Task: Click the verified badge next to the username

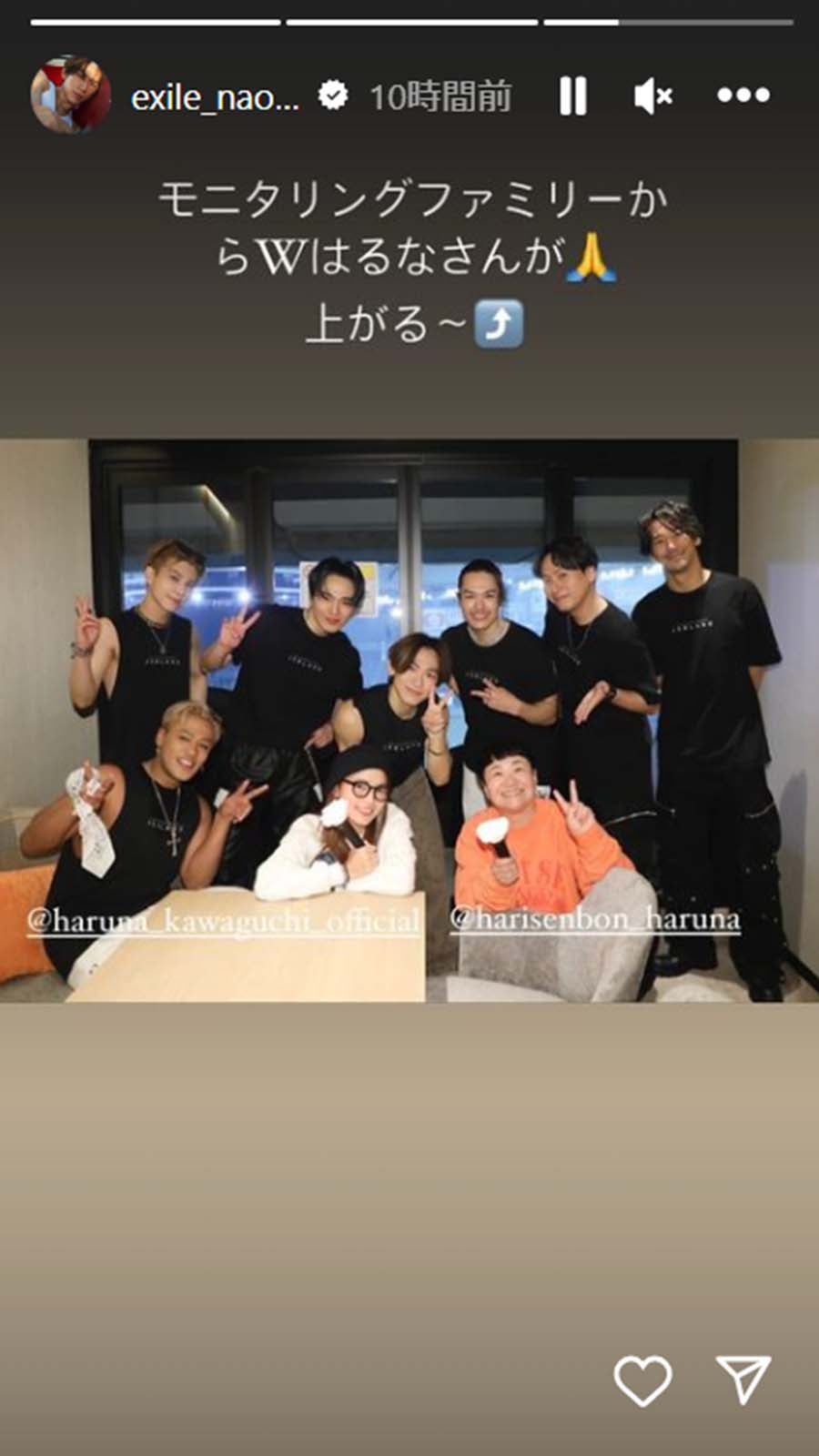Action: pyautogui.click(x=333, y=94)
